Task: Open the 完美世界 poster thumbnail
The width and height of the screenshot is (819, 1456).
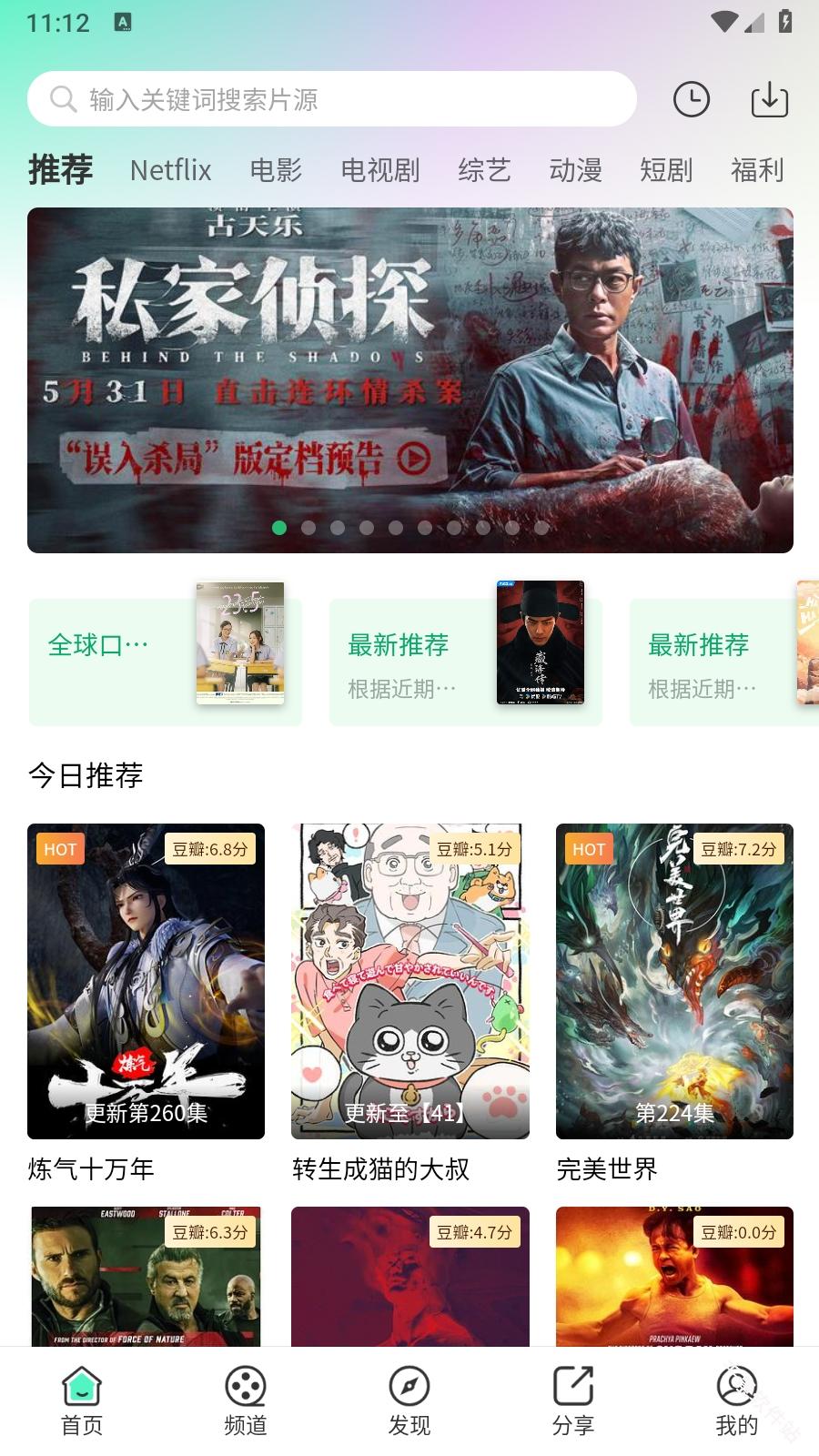Action: (x=673, y=983)
